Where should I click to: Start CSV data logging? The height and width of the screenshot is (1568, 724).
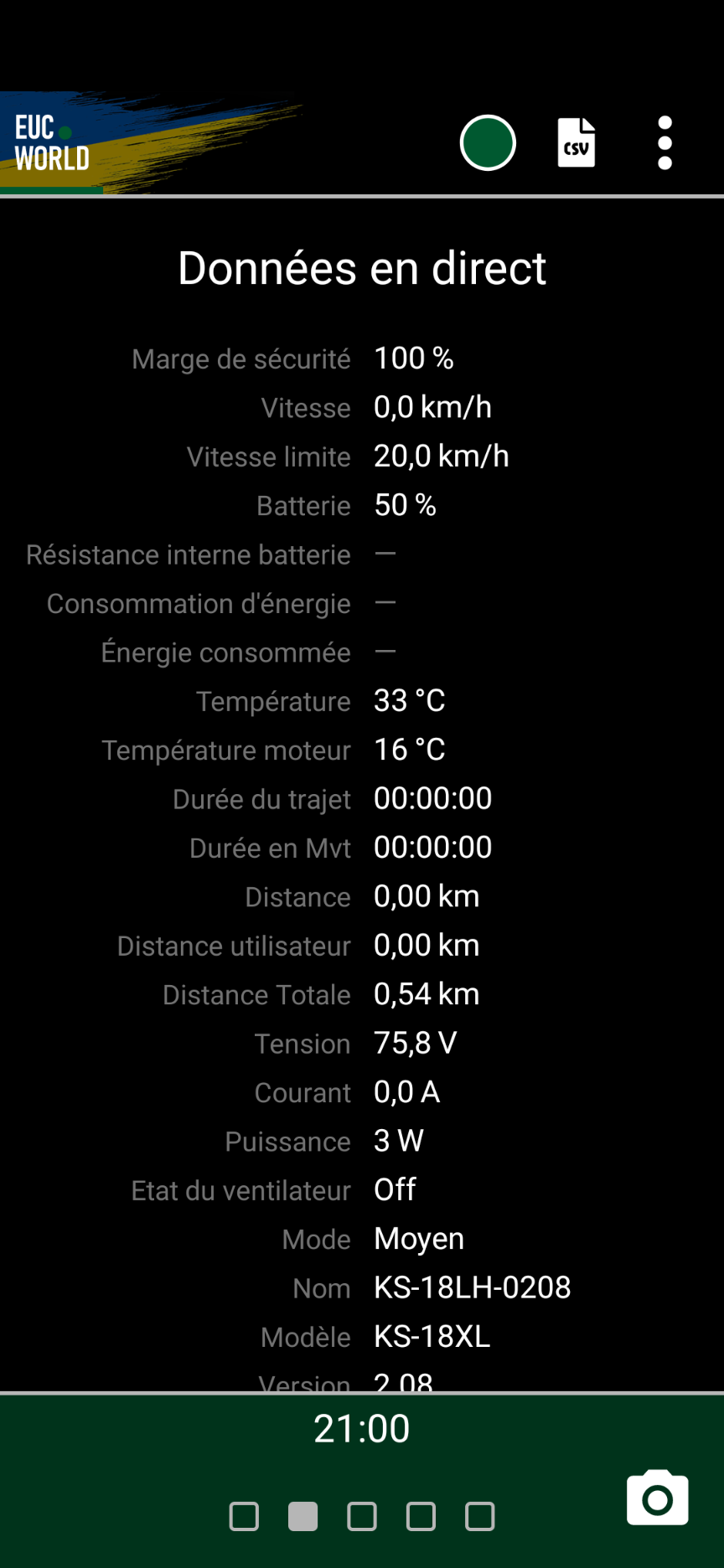point(577,142)
